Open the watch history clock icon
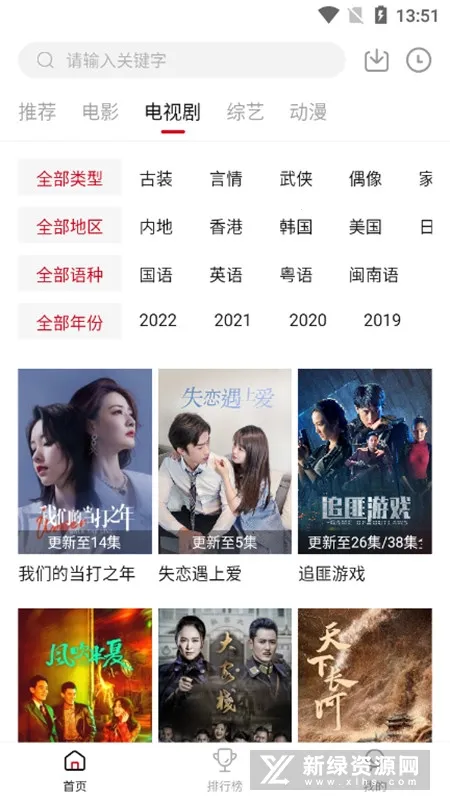Screen dimensions: 450x800 coord(418,60)
